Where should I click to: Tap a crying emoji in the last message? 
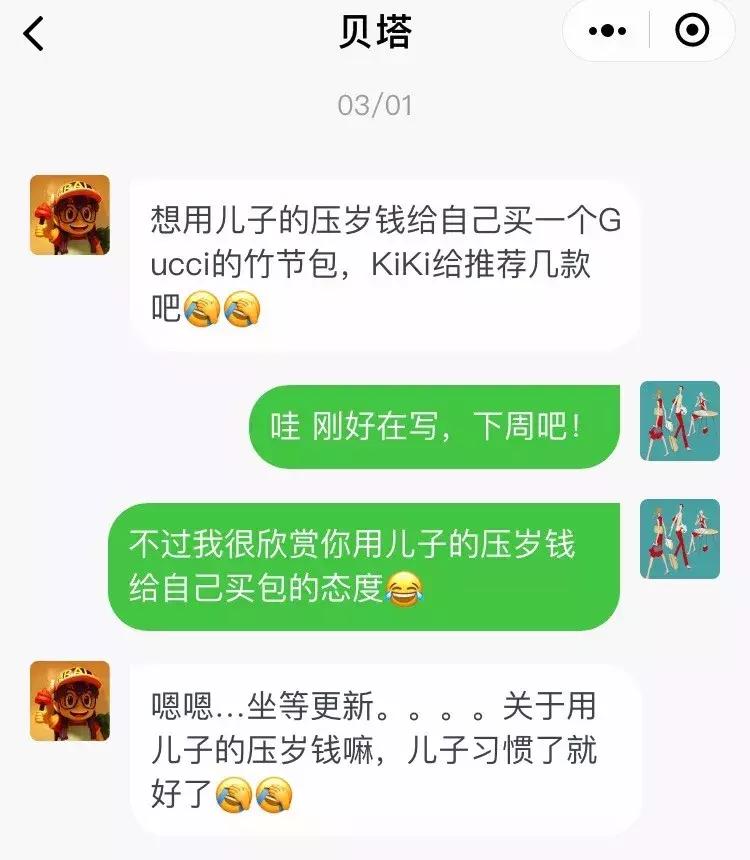(233, 791)
